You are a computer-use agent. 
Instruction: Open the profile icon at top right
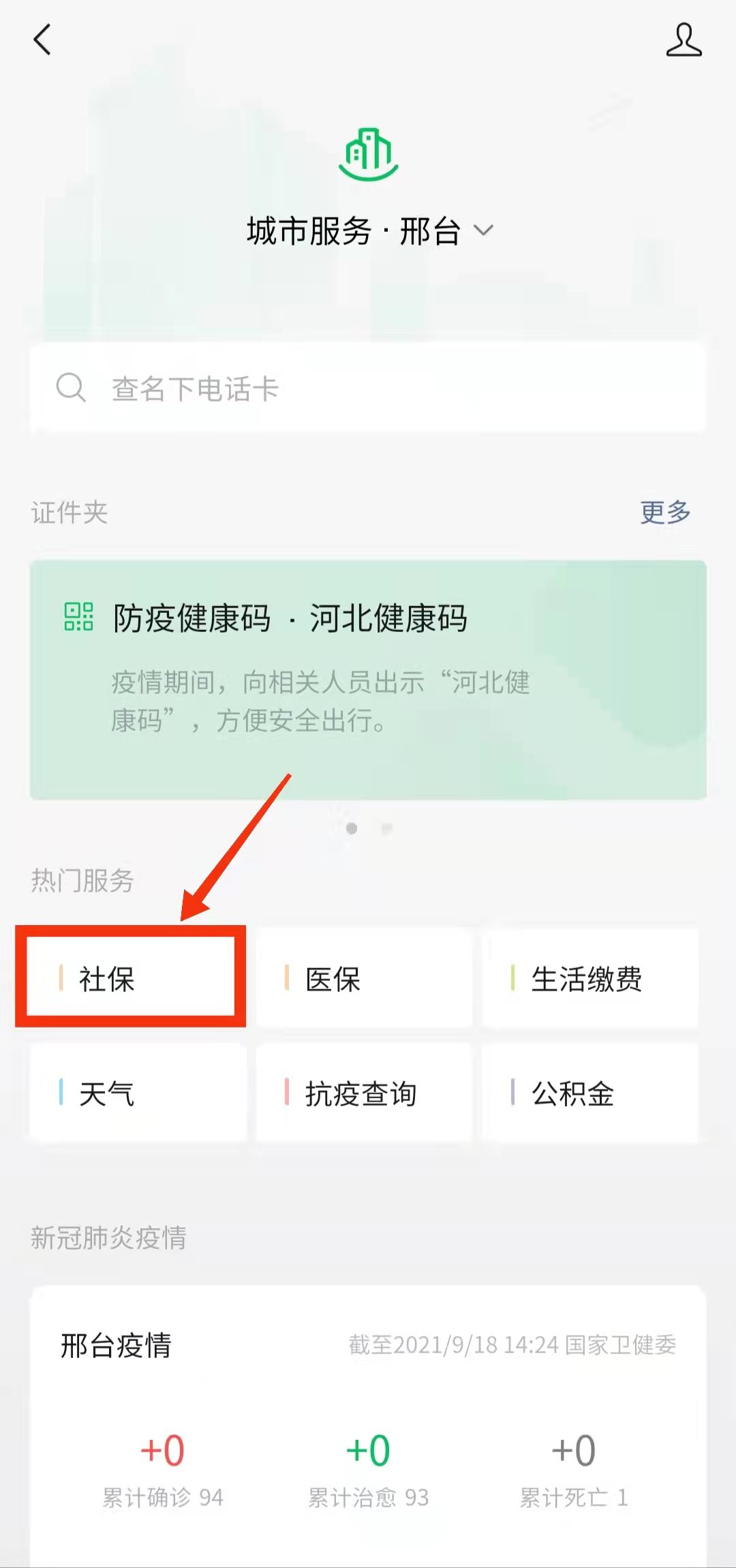pos(684,40)
